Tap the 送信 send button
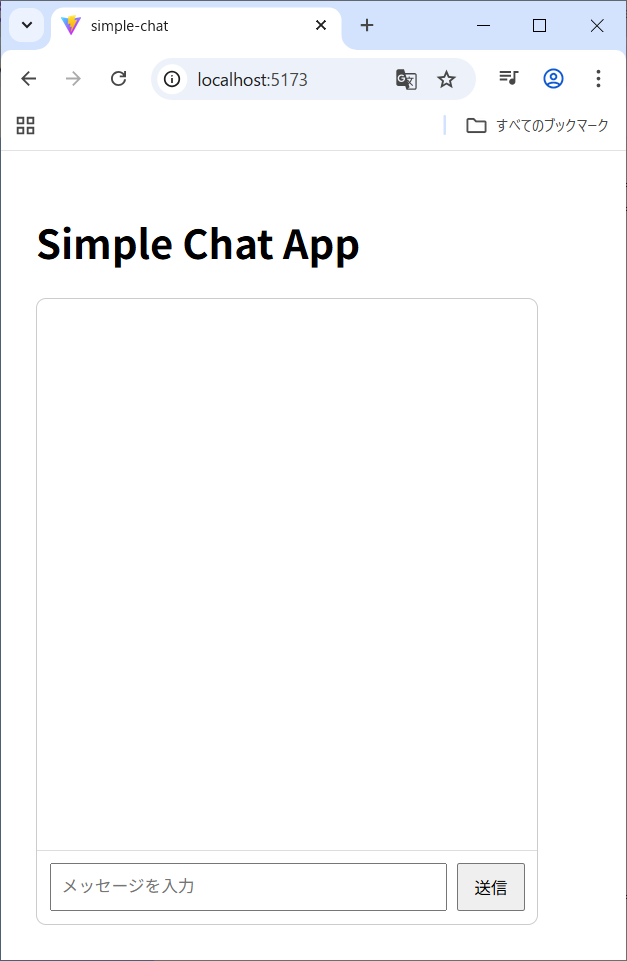The image size is (627, 961). pos(490,887)
